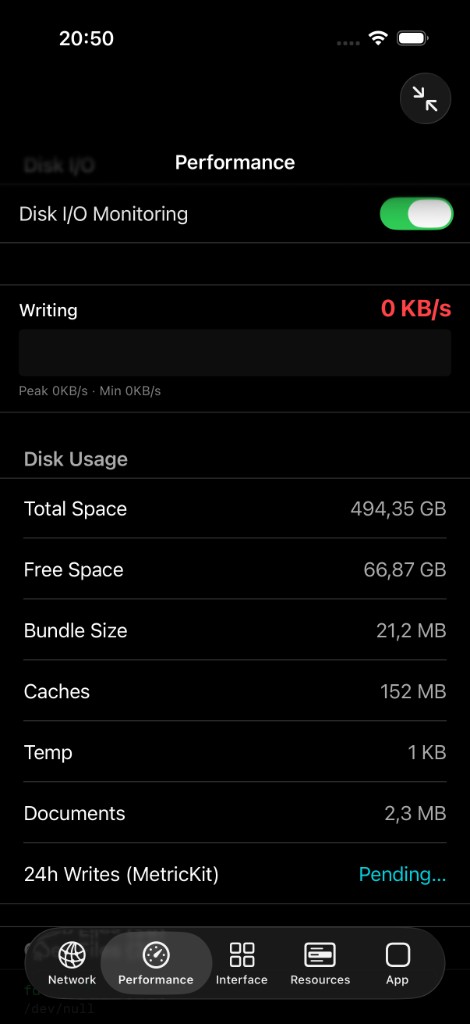Image resolution: width=470 pixels, height=1024 pixels.
Task: Go to the Resources tab
Action: (x=320, y=963)
